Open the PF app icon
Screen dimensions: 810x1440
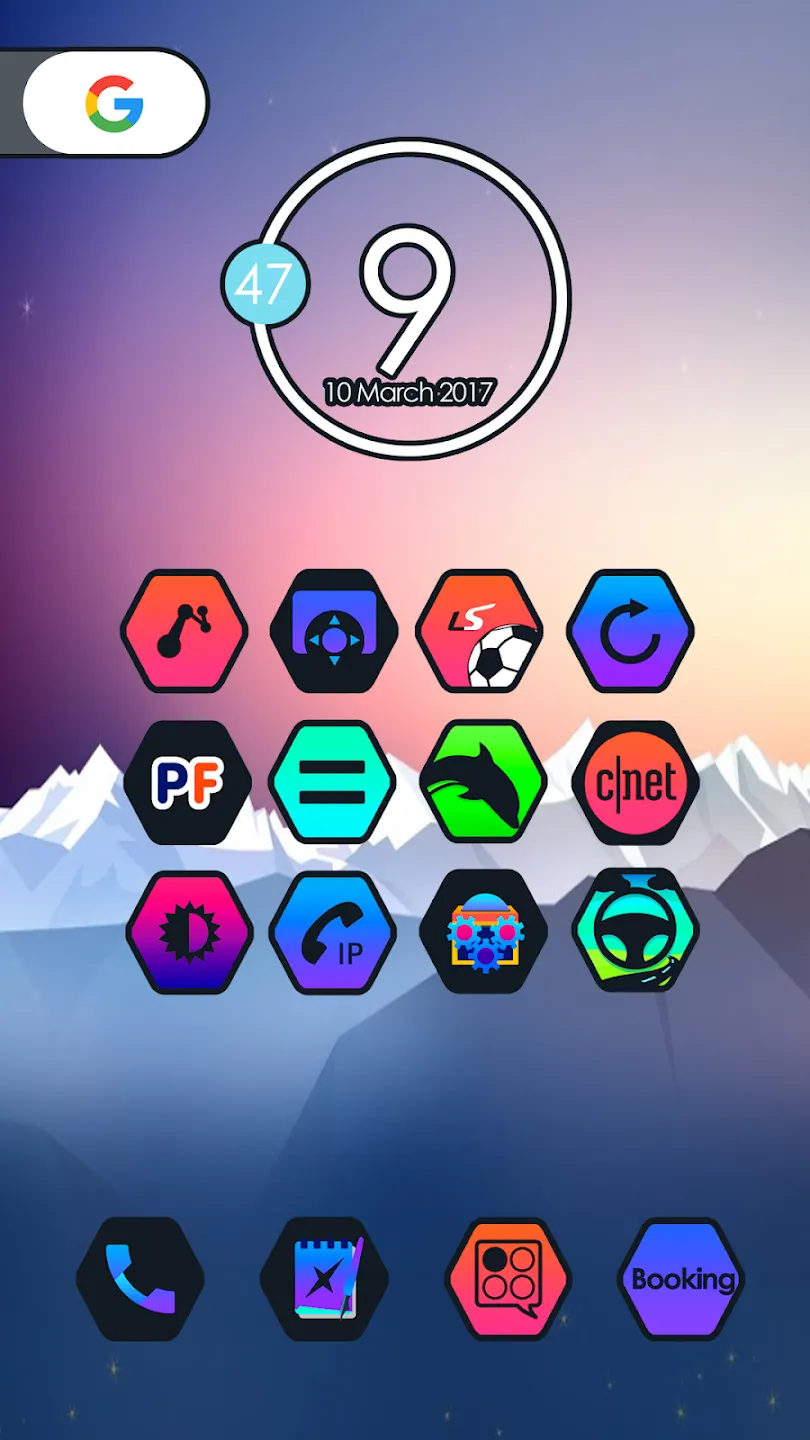pyautogui.click(x=188, y=782)
